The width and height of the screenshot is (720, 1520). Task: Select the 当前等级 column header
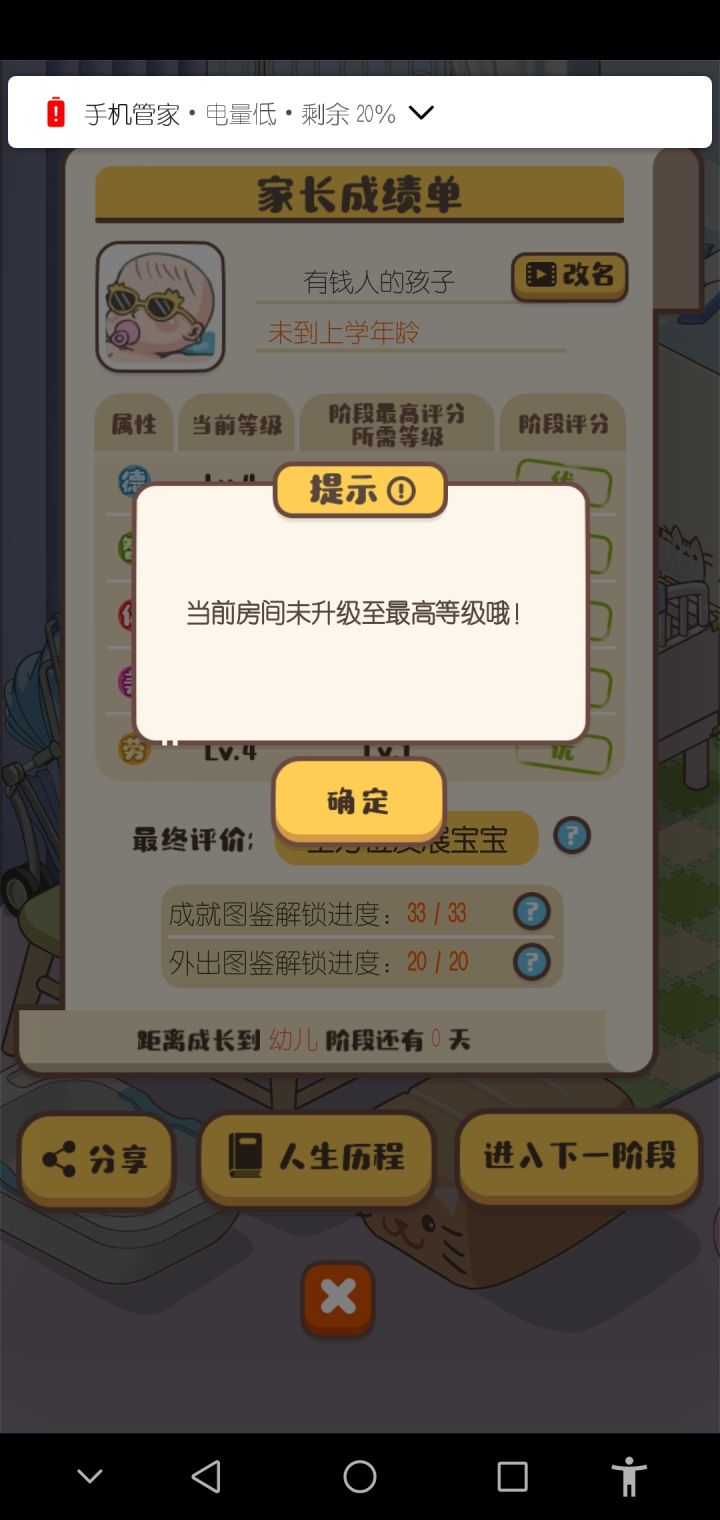(236, 423)
